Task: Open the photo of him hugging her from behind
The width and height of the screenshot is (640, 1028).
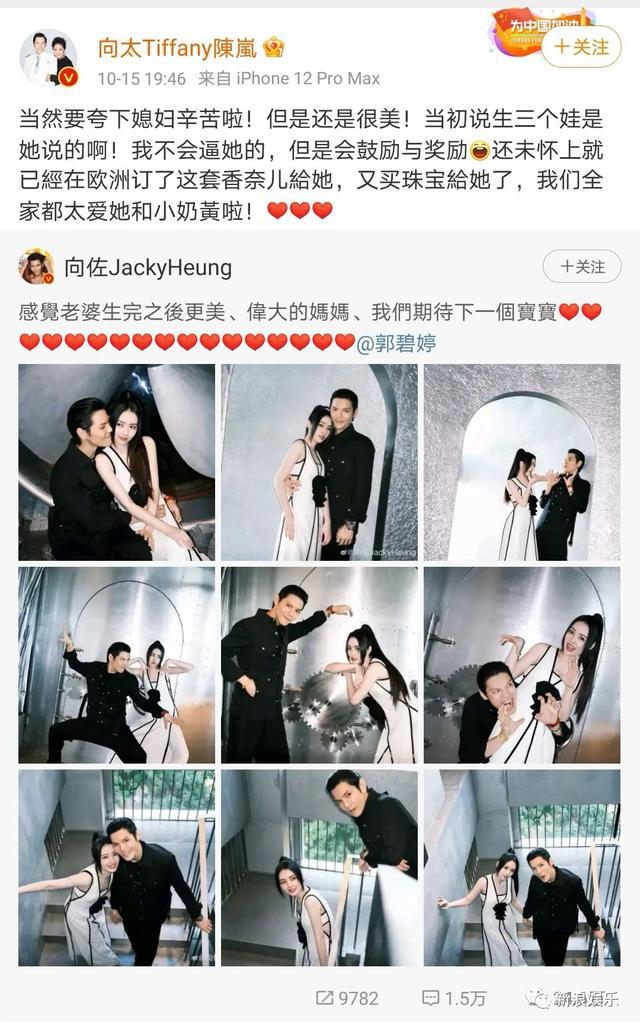Action: pos(116,462)
